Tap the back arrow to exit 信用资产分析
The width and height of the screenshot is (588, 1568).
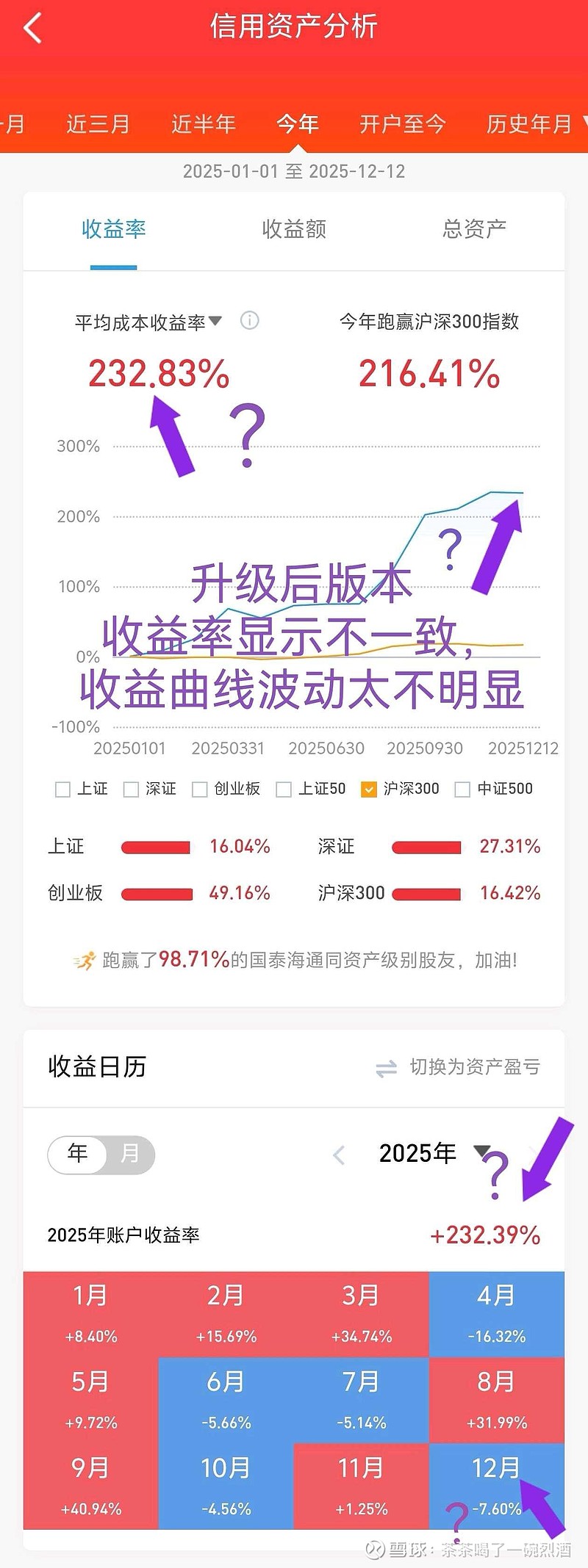pos(31,28)
